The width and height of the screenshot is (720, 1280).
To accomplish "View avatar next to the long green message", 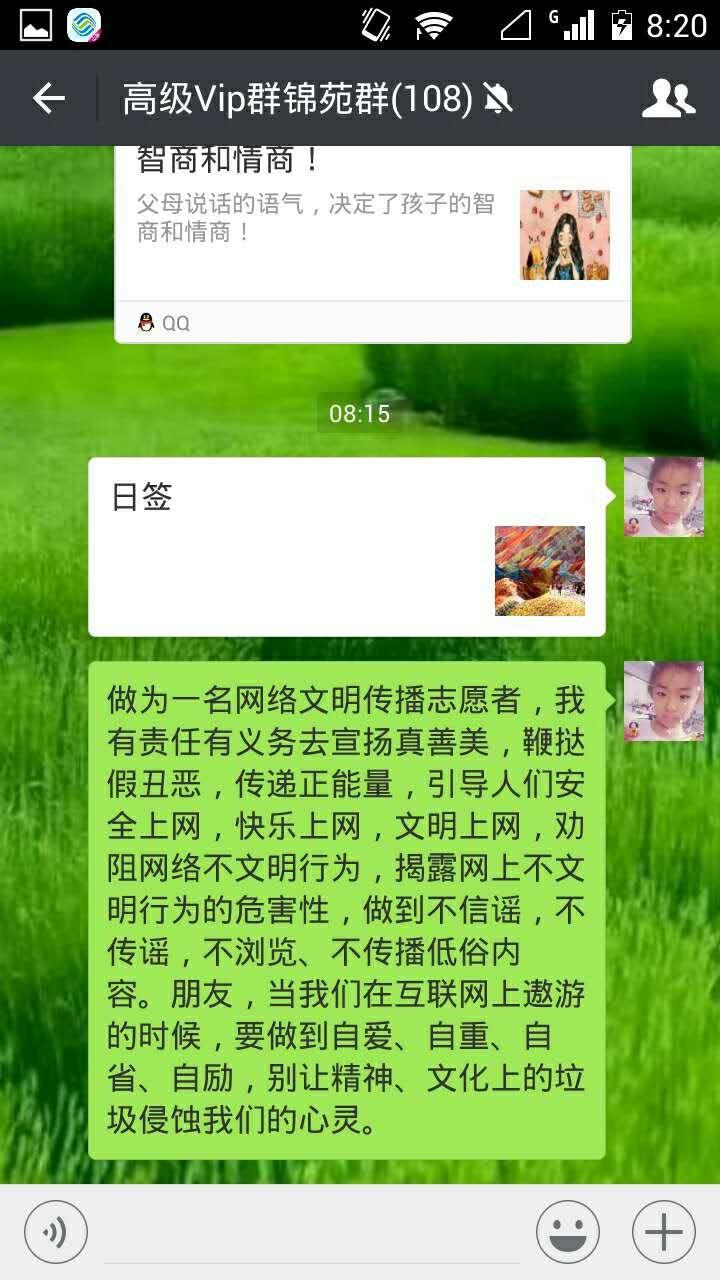I will [664, 701].
